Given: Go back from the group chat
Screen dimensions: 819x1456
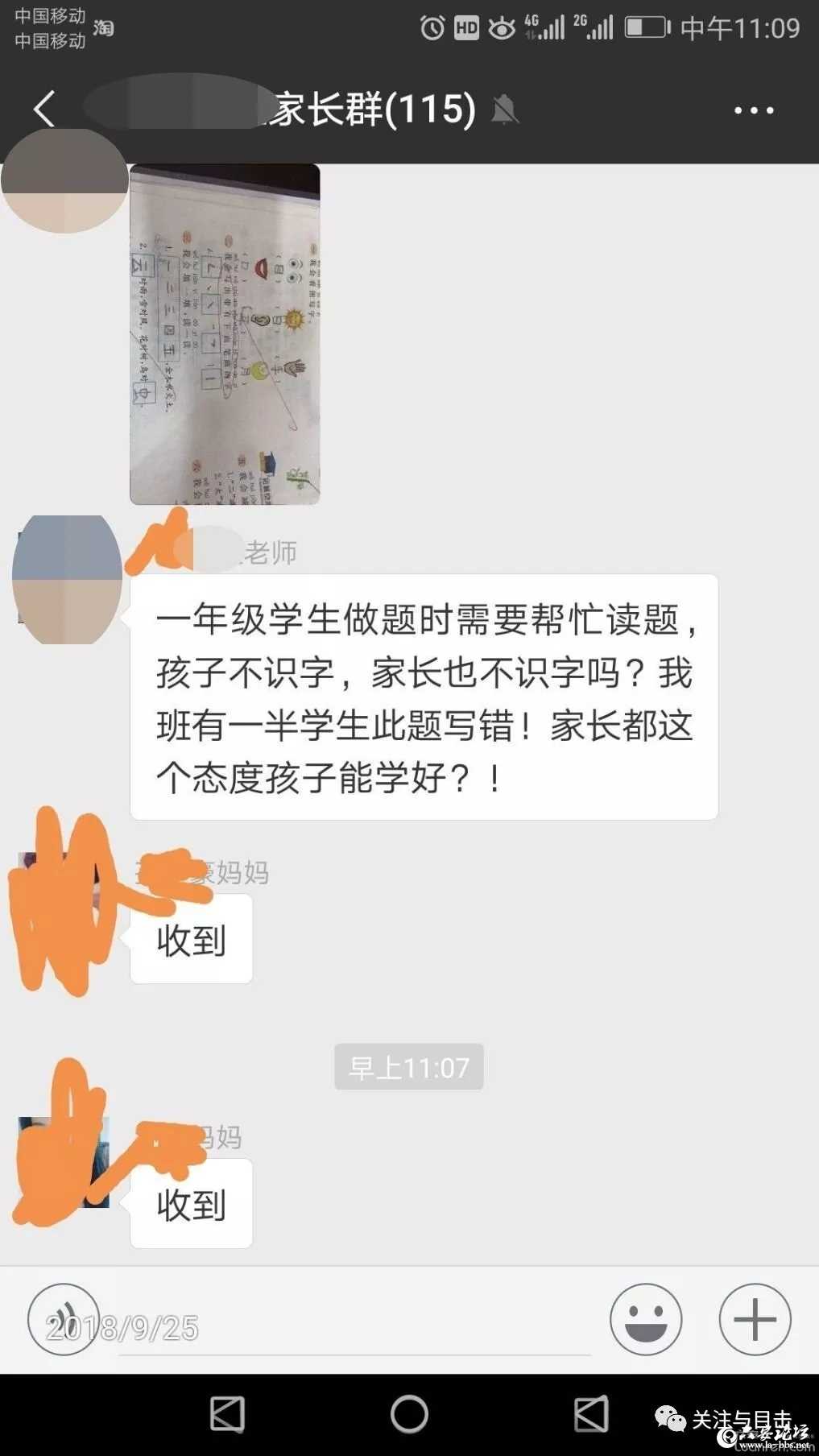Looking at the screenshot, I should pyautogui.click(x=44, y=109).
